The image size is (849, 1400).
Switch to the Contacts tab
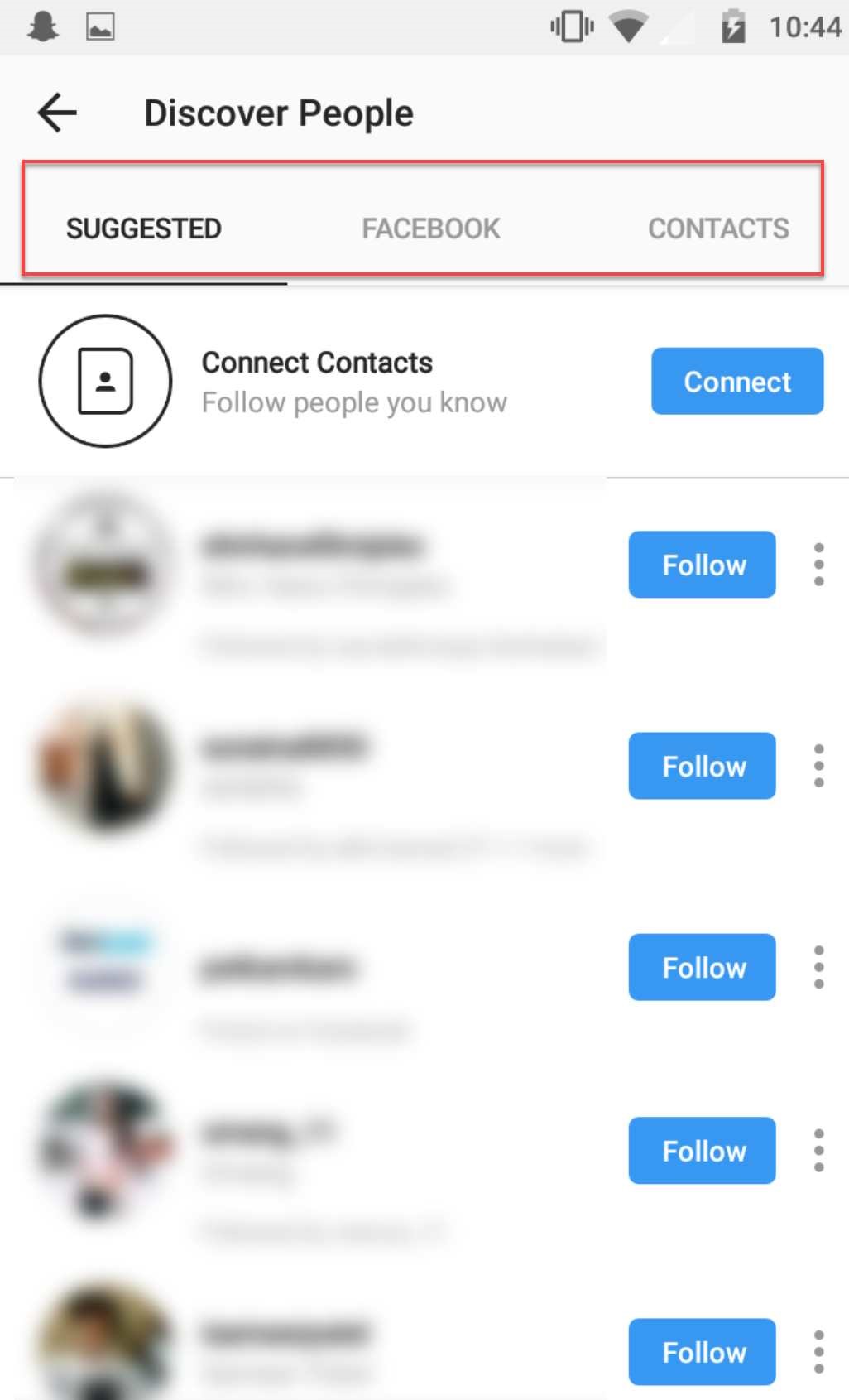pyautogui.click(x=717, y=229)
